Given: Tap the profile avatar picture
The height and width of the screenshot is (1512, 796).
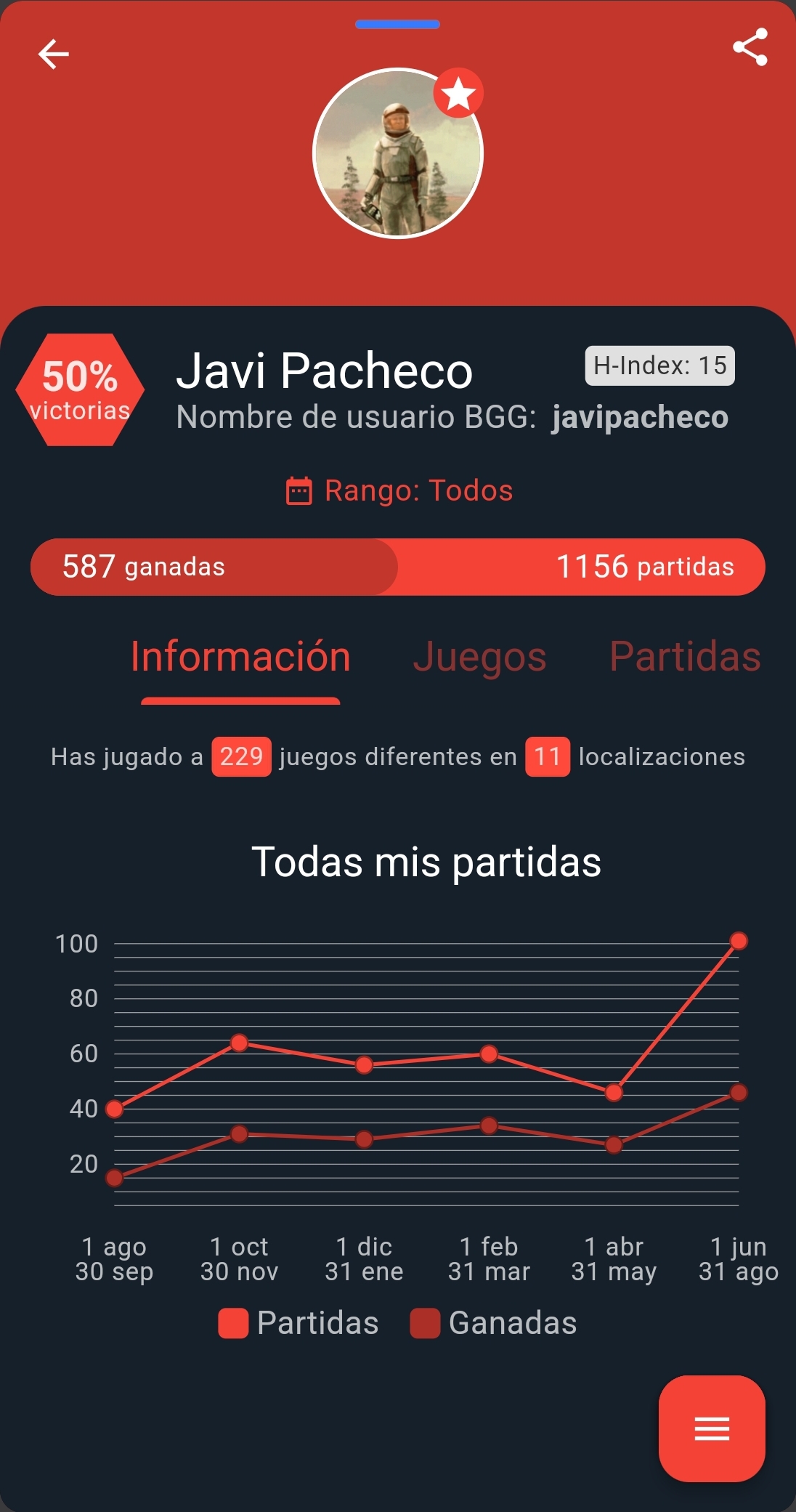Looking at the screenshot, I should pyautogui.click(x=397, y=153).
